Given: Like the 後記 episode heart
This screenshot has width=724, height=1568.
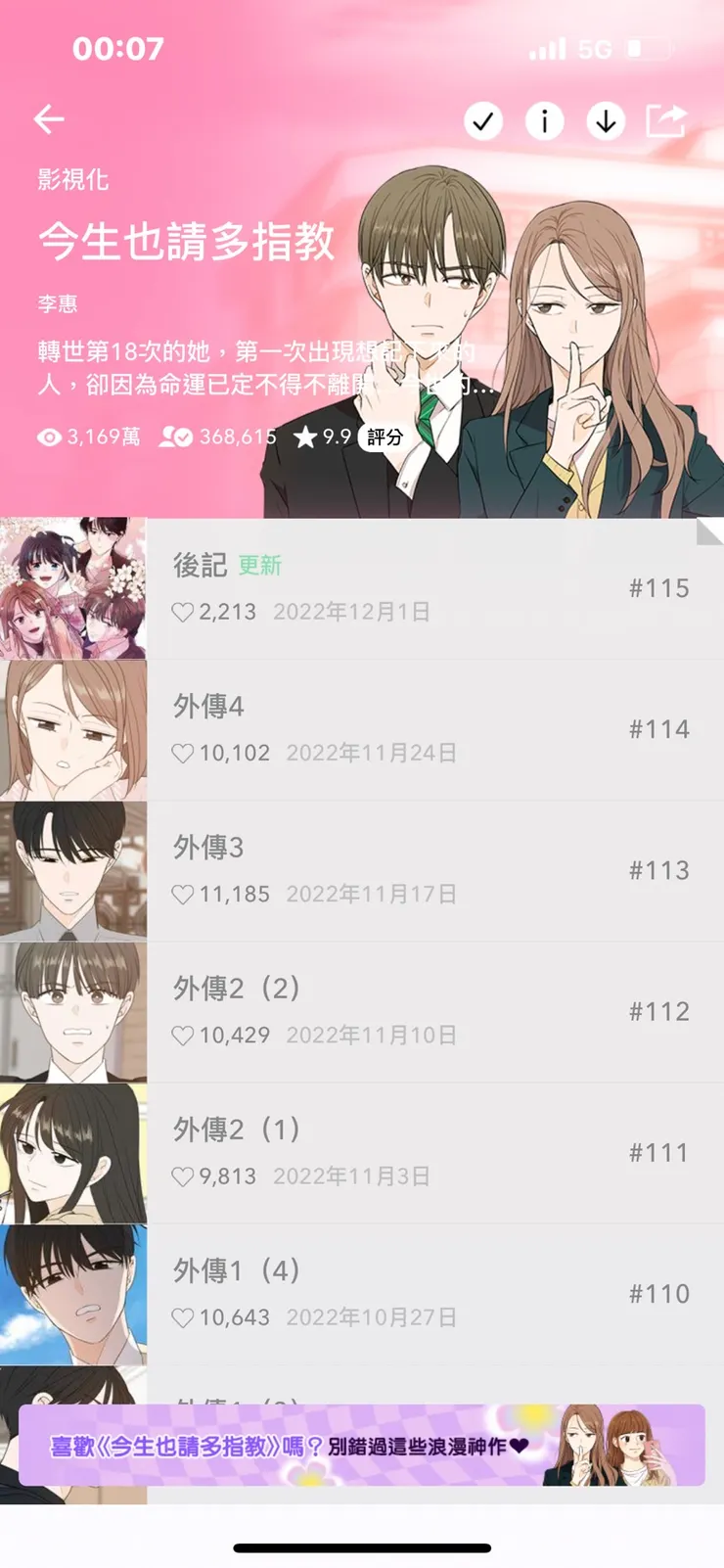Looking at the screenshot, I should [183, 611].
